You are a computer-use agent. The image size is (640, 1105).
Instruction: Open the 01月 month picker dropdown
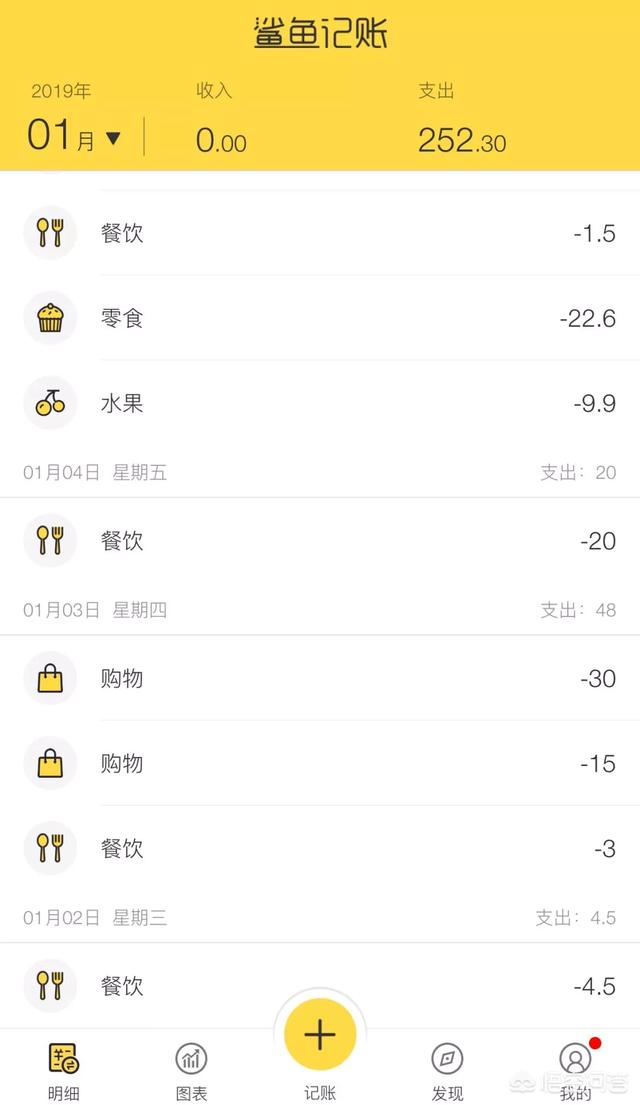point(75,136)
